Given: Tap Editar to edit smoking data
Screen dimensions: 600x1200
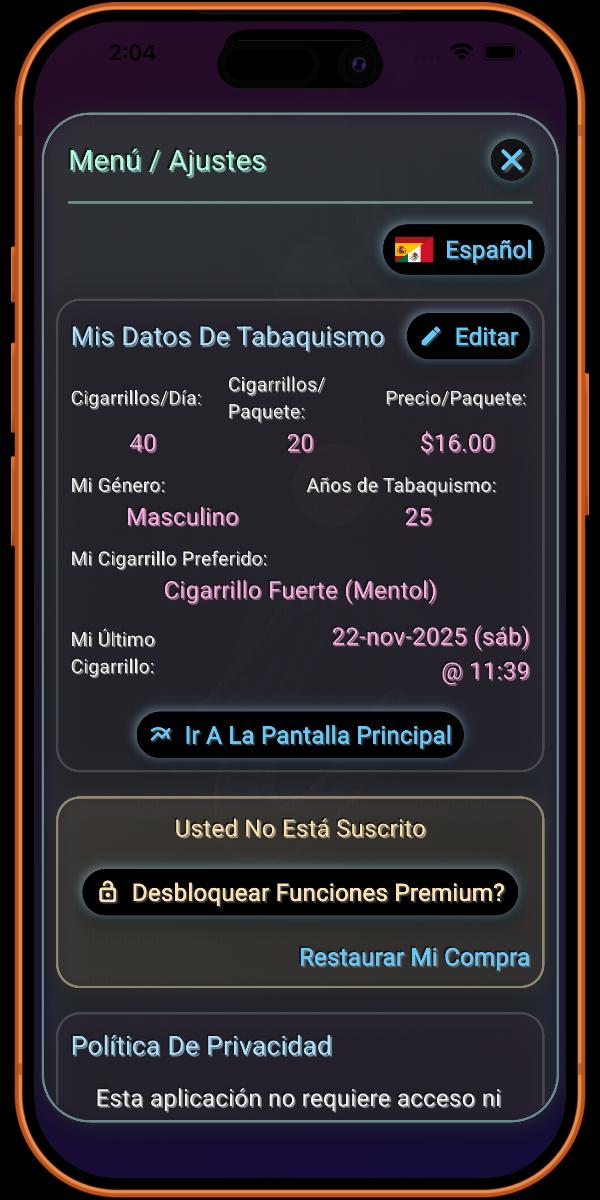Looking at the screenshot, I should pyautogui.click(x=468, y=337).
